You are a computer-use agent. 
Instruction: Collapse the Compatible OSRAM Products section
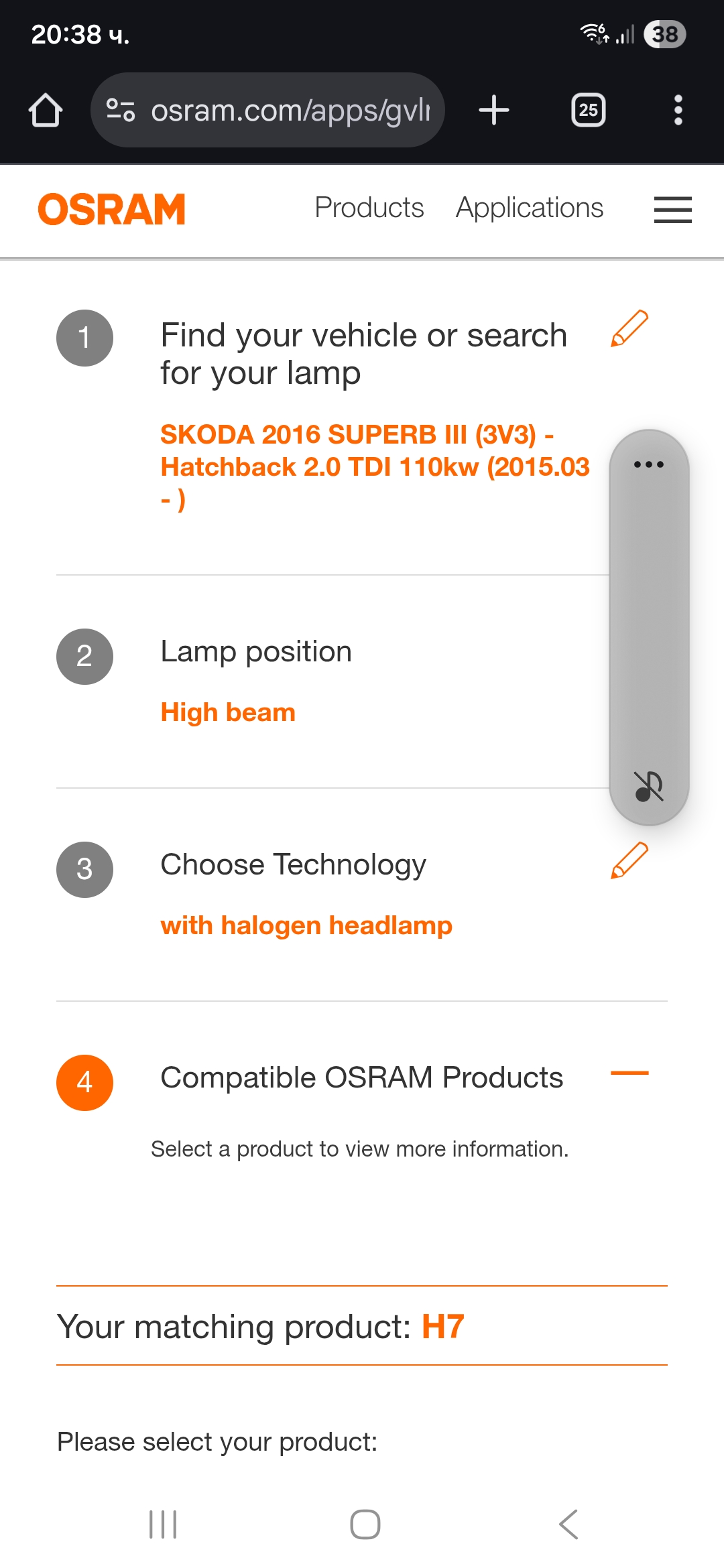pos(629,1073)
